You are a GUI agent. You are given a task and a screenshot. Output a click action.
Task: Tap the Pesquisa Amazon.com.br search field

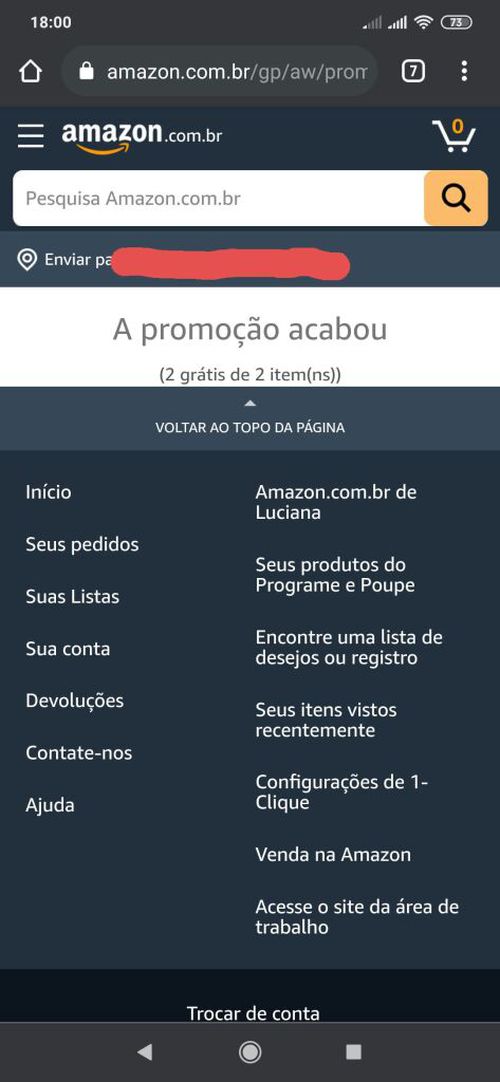coord(218,199)
